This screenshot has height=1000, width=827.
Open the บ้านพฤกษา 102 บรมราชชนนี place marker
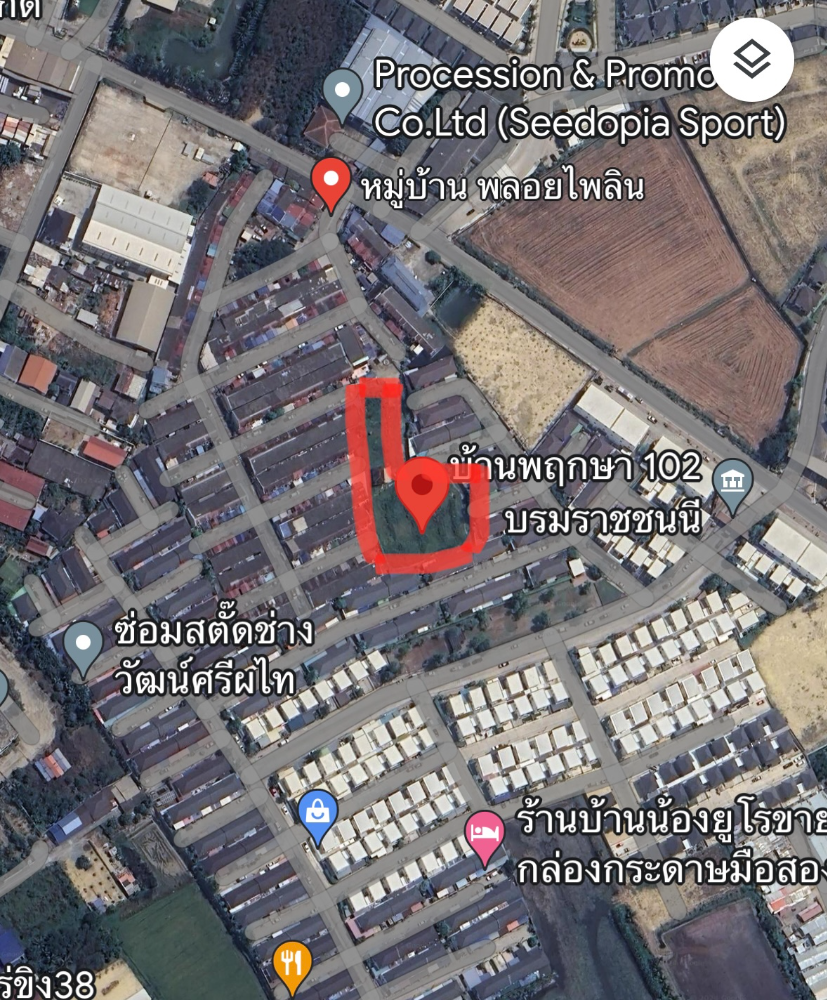[733, 484]
